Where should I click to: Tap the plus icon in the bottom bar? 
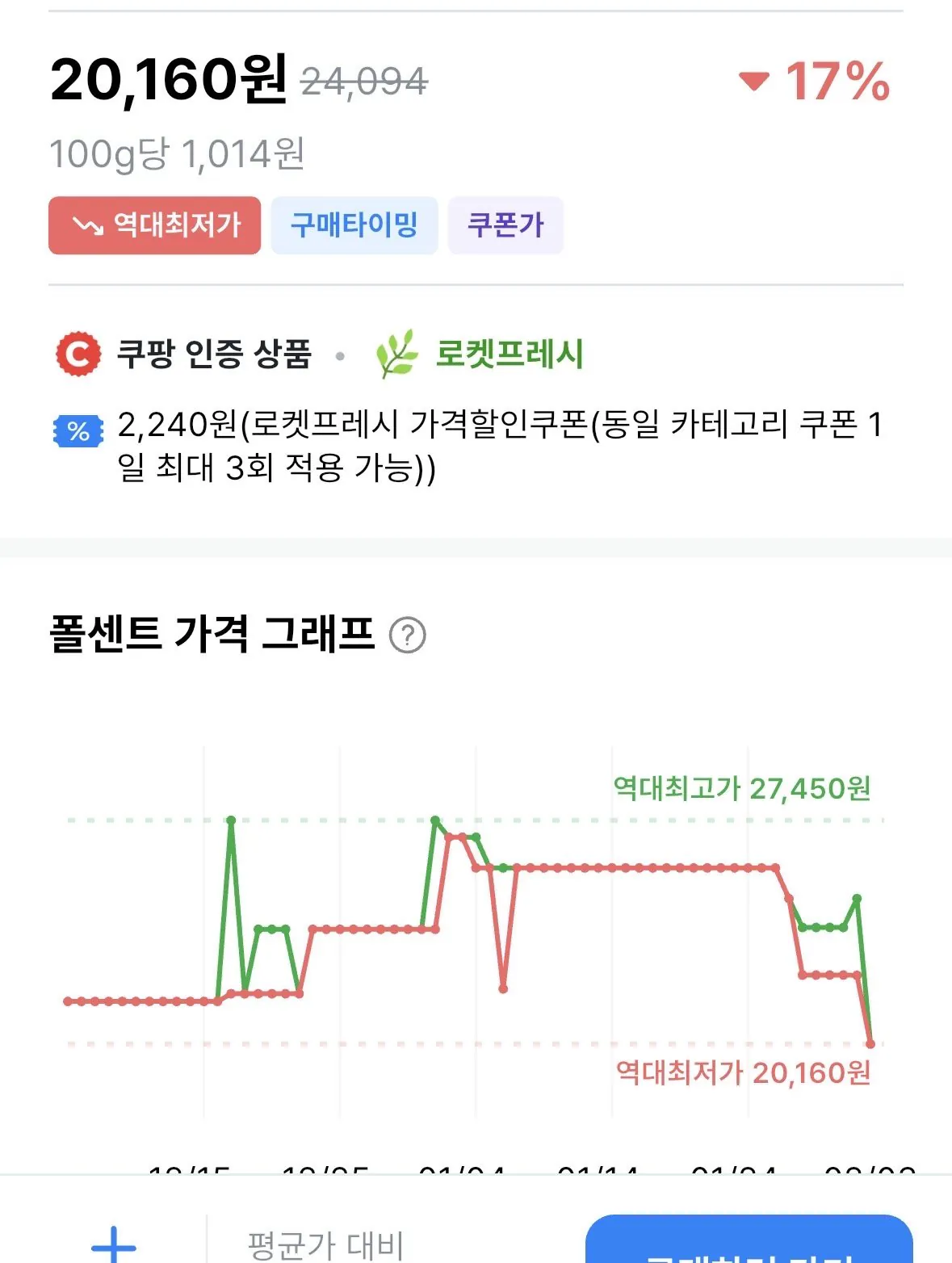pyautogui.click(x=114, y=1244)
